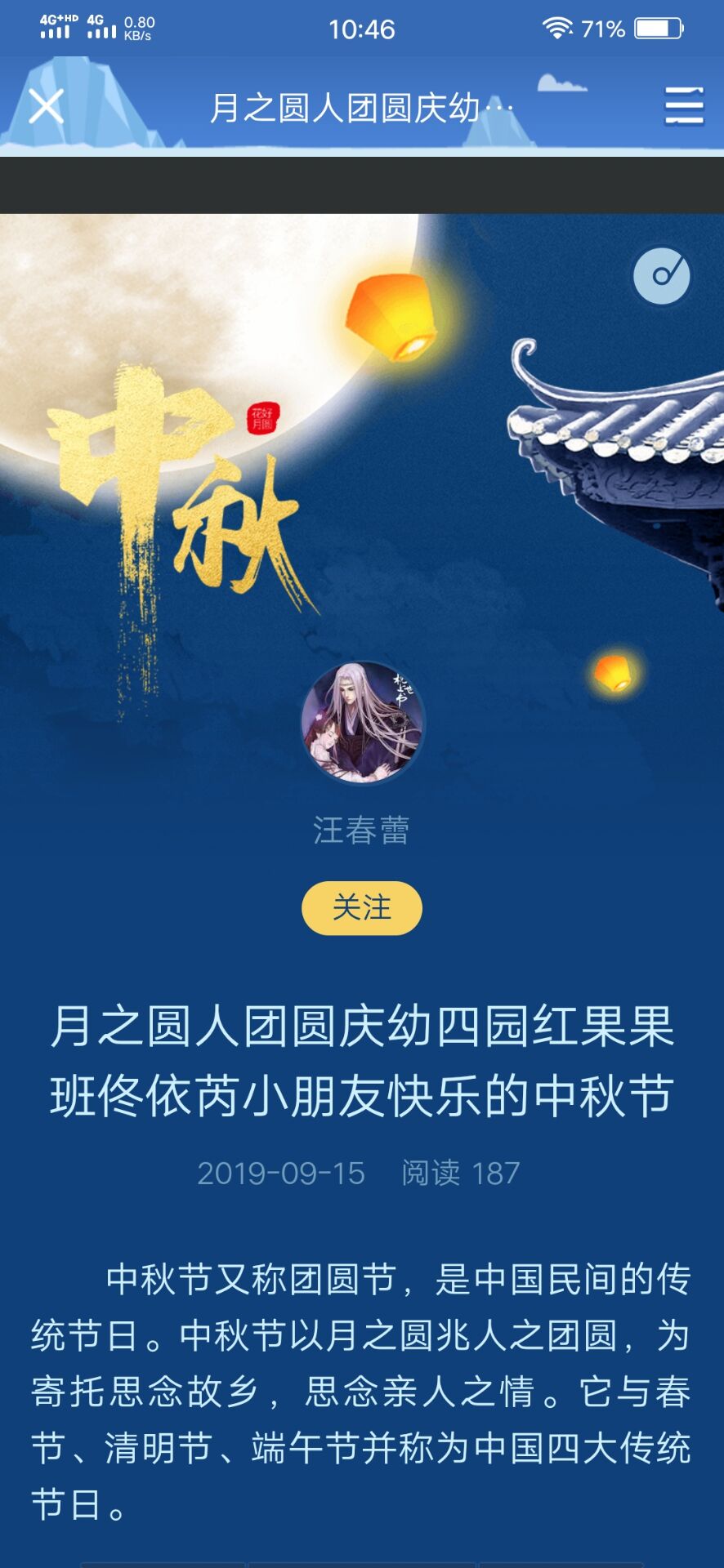
Task: Close the article page
Action: click(47, 106)
